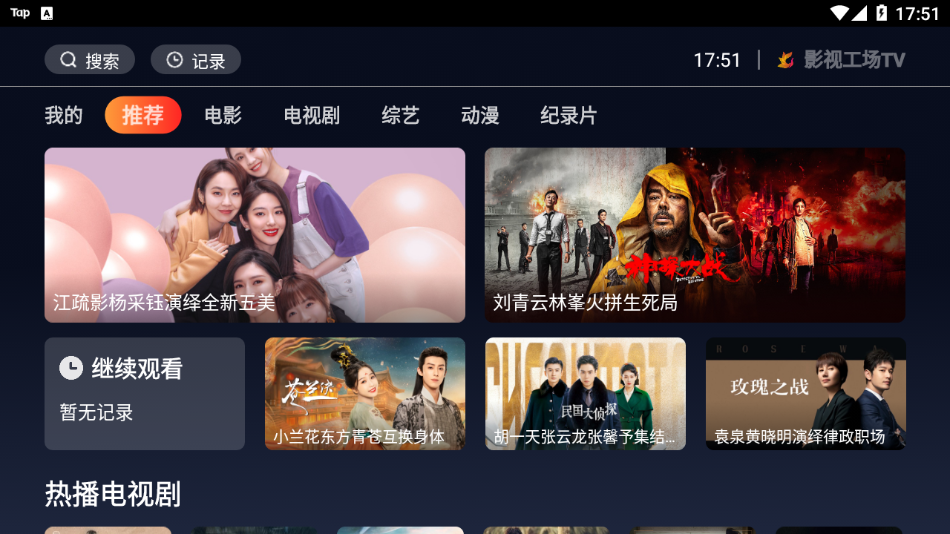Image resolution: width=950 pixels, height=534 pixels.
Task: Open the 江疏影杨采钰演绎全新五美 banner
Action: coord(254,235)
